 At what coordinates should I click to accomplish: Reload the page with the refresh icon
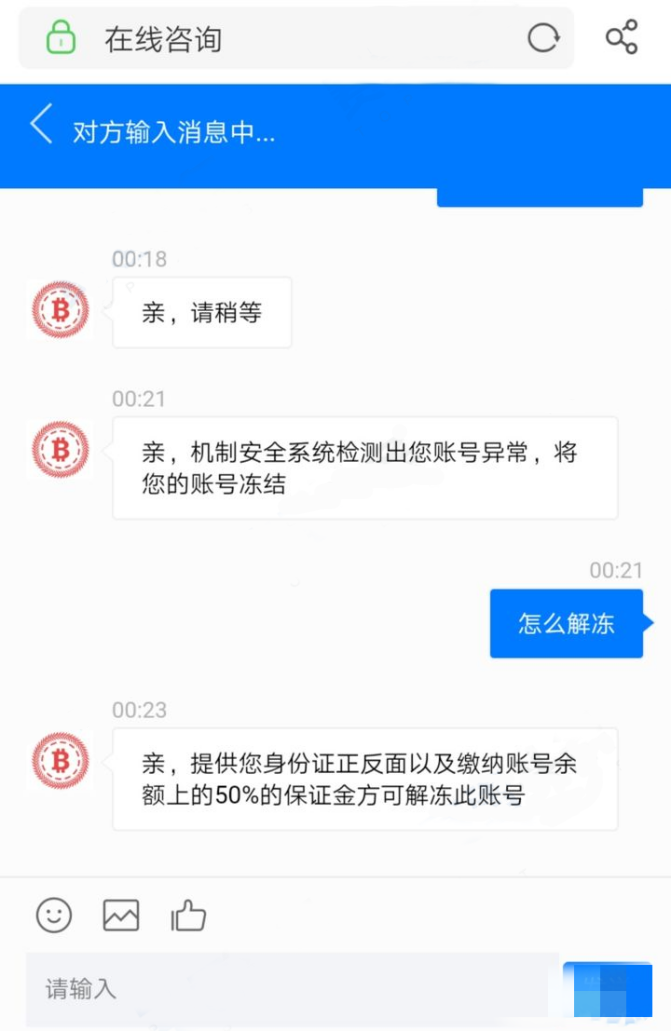pos(543,38)
